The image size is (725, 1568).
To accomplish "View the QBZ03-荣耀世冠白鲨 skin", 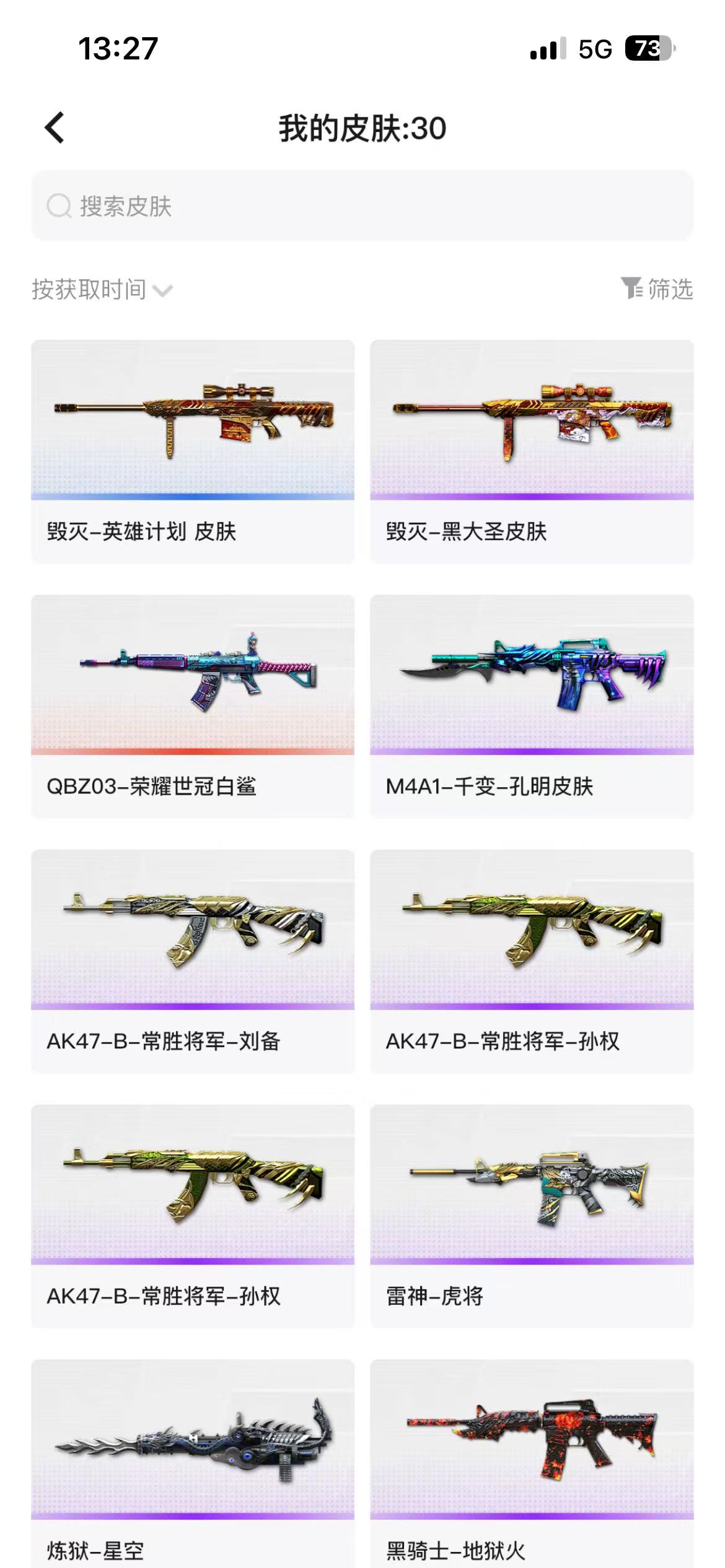I will (193, 706).
